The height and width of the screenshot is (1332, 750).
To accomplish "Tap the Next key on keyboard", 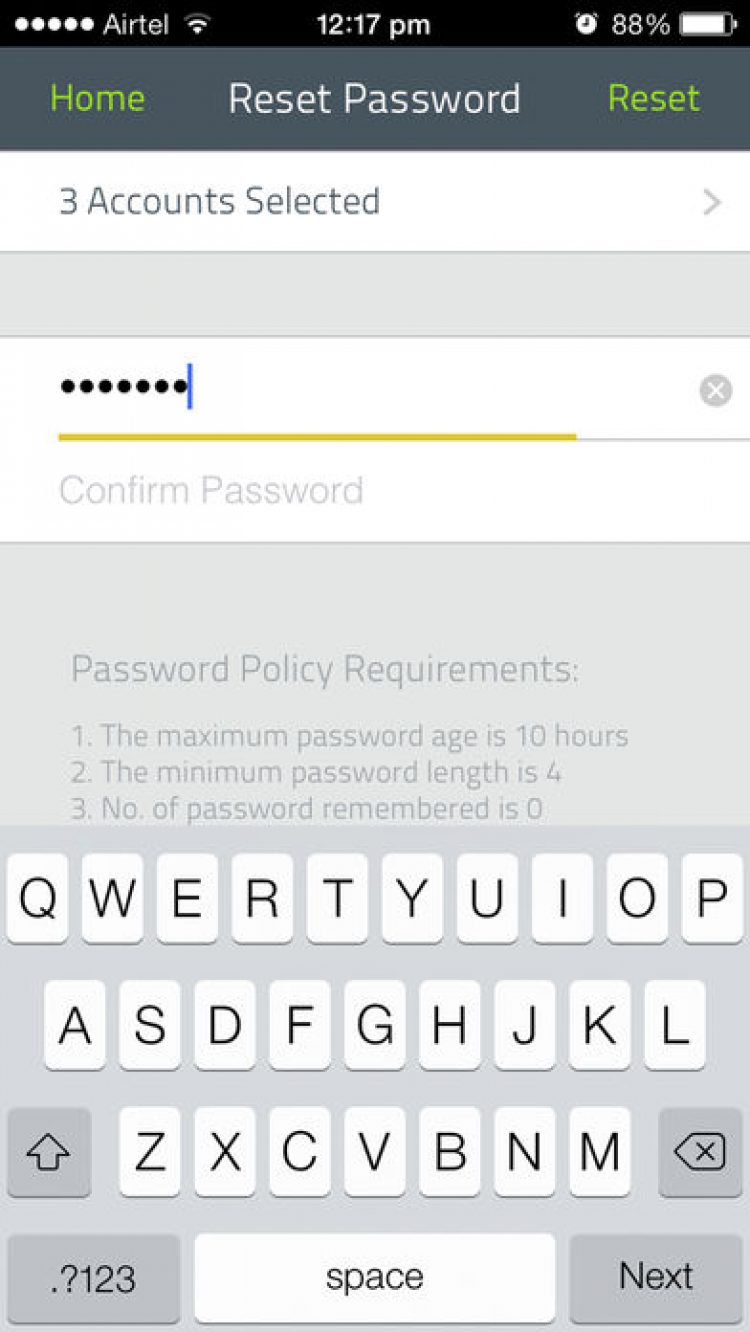I will click(656, 1277).
